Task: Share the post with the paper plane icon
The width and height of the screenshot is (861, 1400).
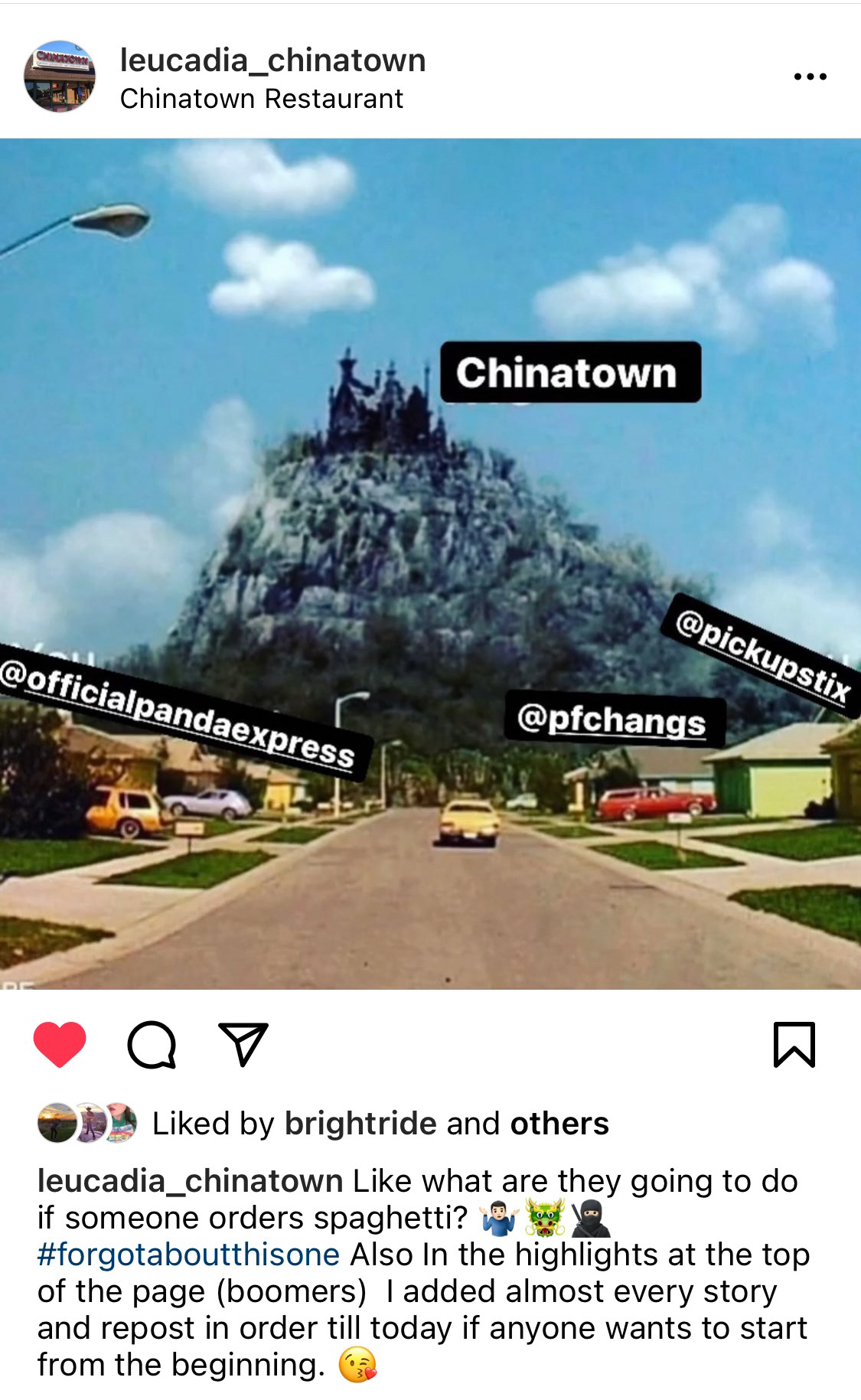Action: [x=243, y=1043]
